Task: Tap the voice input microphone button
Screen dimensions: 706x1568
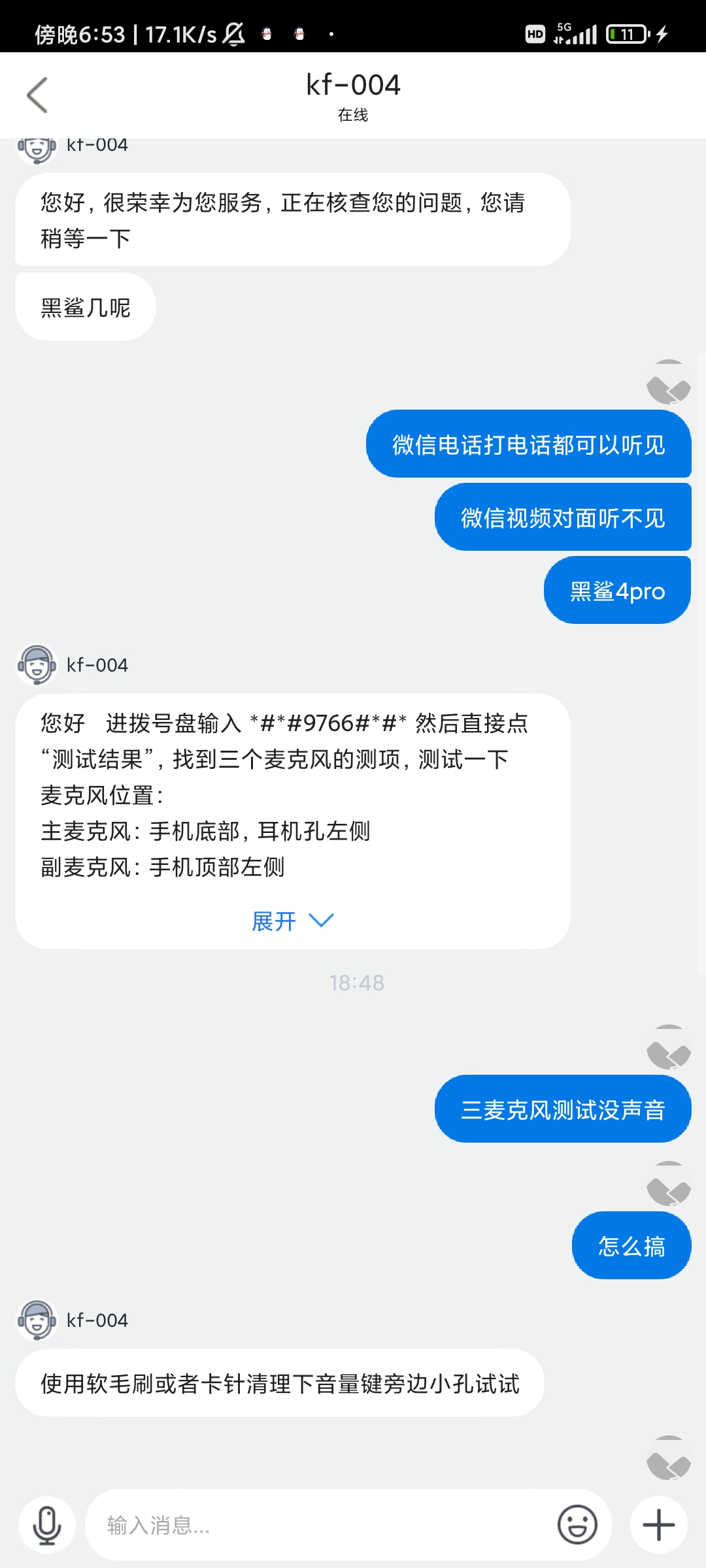Action: point(47,1525)
